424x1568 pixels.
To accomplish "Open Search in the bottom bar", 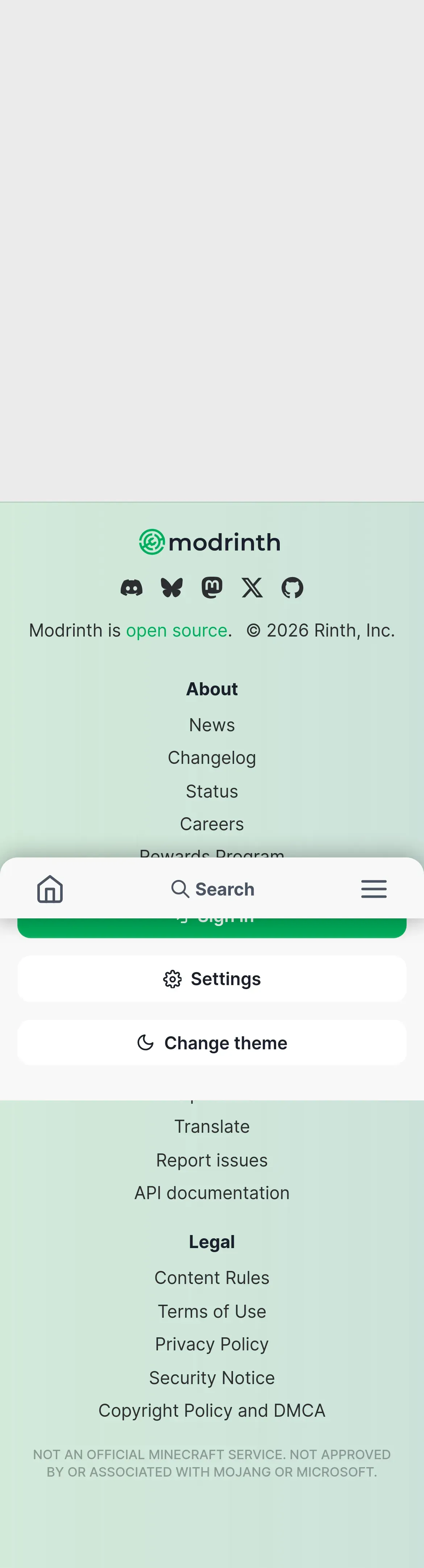I will [212, 889].
